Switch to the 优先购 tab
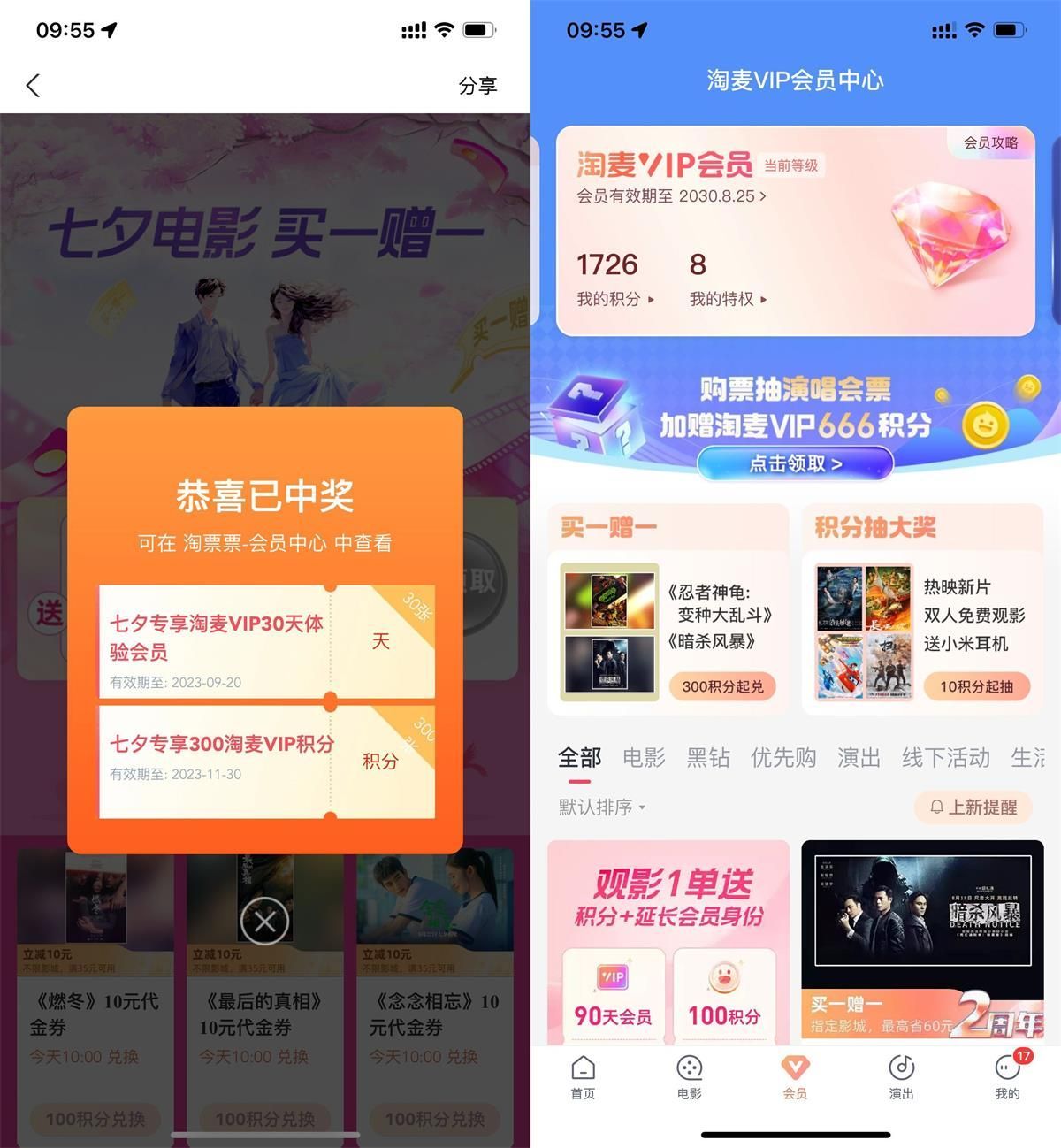Screen dimensions: 1061x1148 [x=783, y=758]
